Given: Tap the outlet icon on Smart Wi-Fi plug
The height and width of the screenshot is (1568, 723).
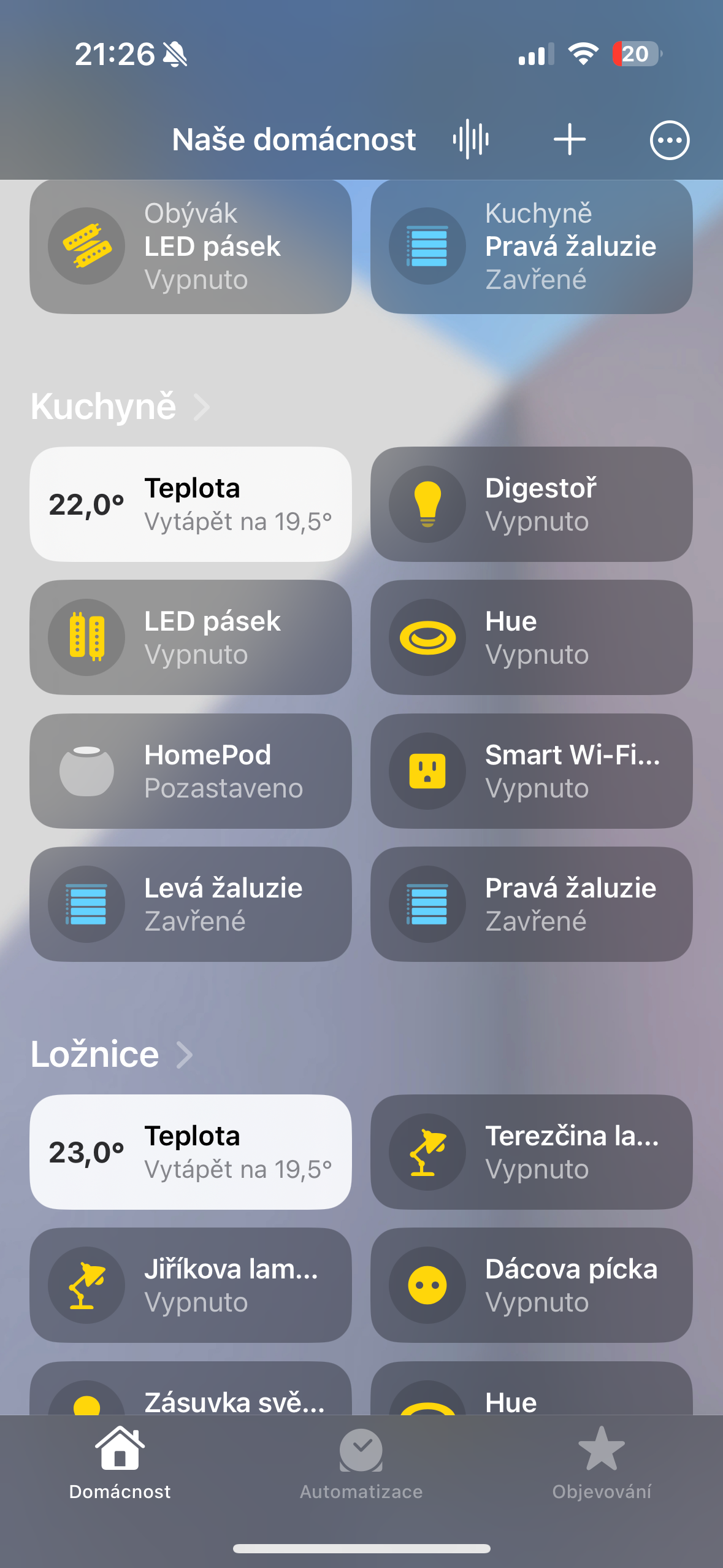Looking at the screenshot, I should [427, 771].
